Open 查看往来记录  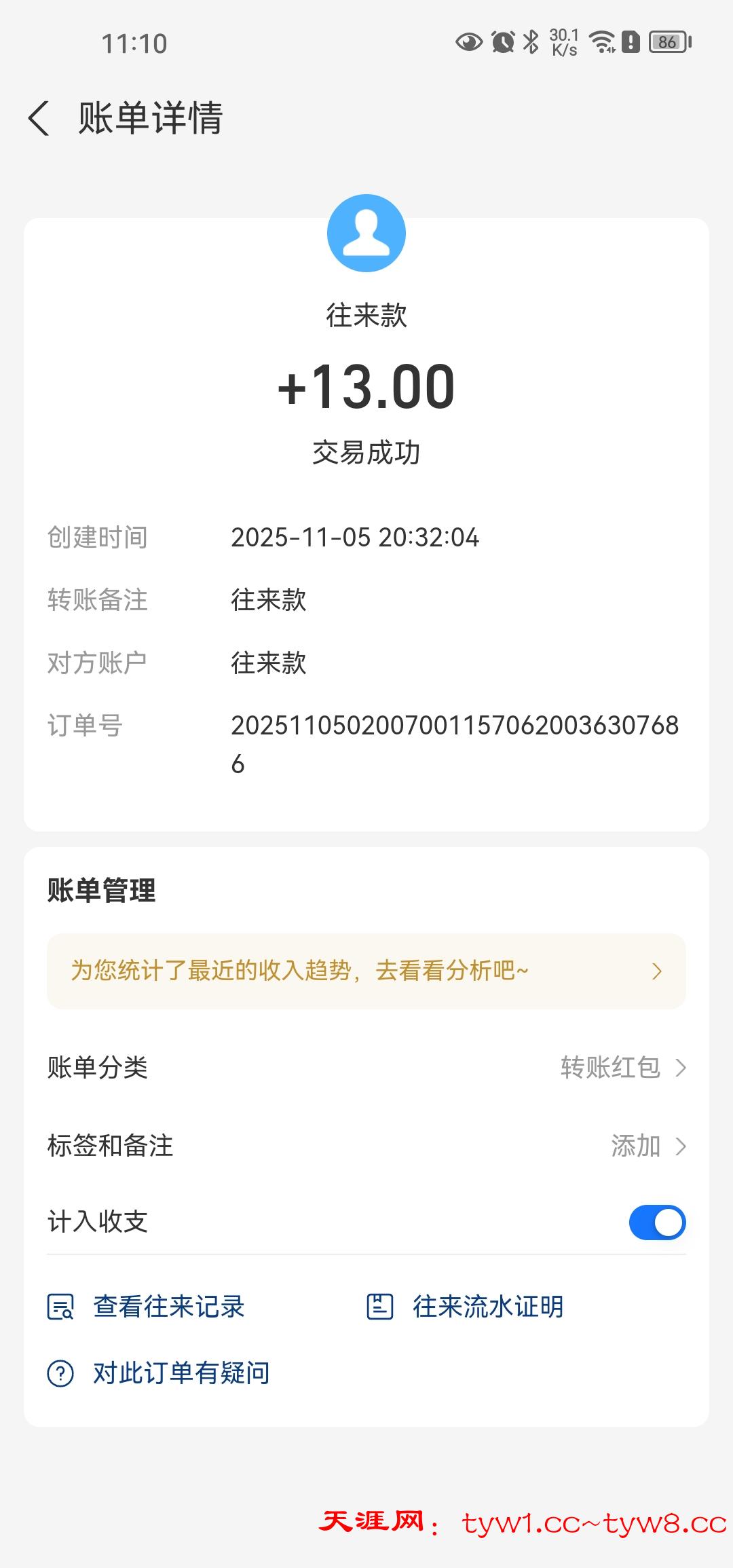tap(147, 1307)
